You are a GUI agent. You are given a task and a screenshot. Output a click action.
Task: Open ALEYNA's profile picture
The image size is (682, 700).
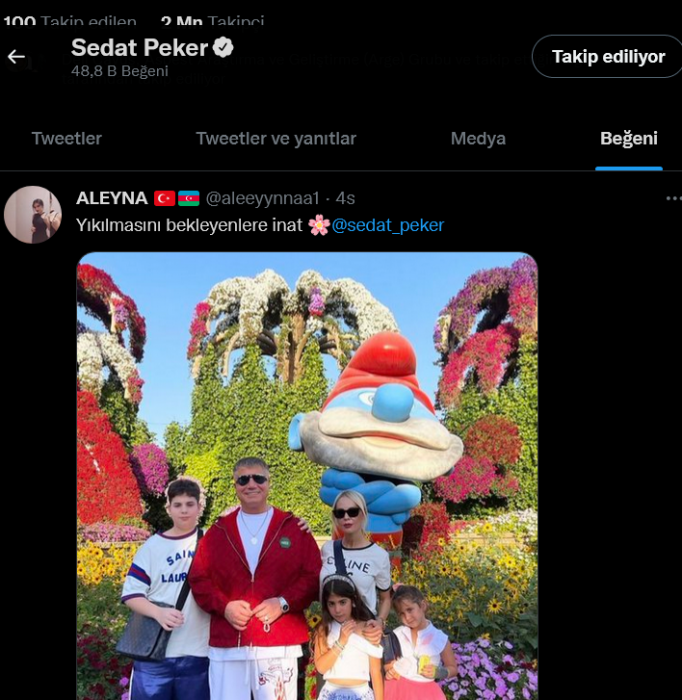point(33,214)
